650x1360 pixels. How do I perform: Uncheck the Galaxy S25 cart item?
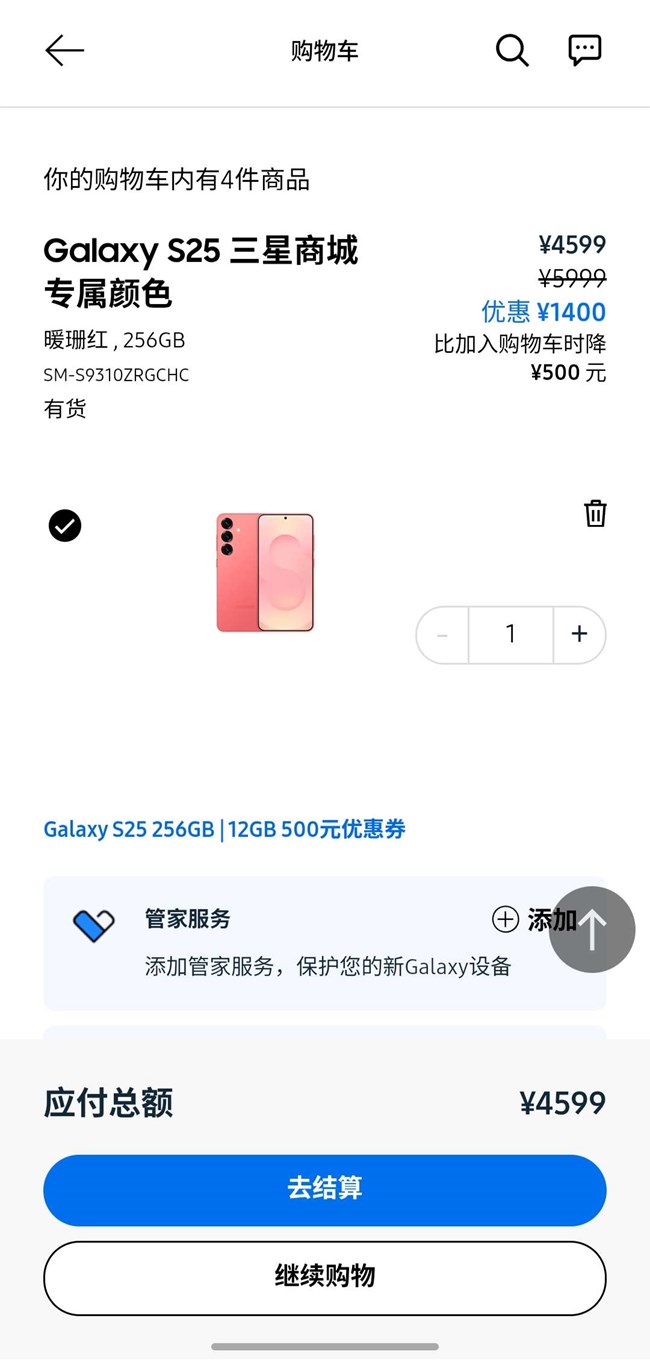(65, 525)
